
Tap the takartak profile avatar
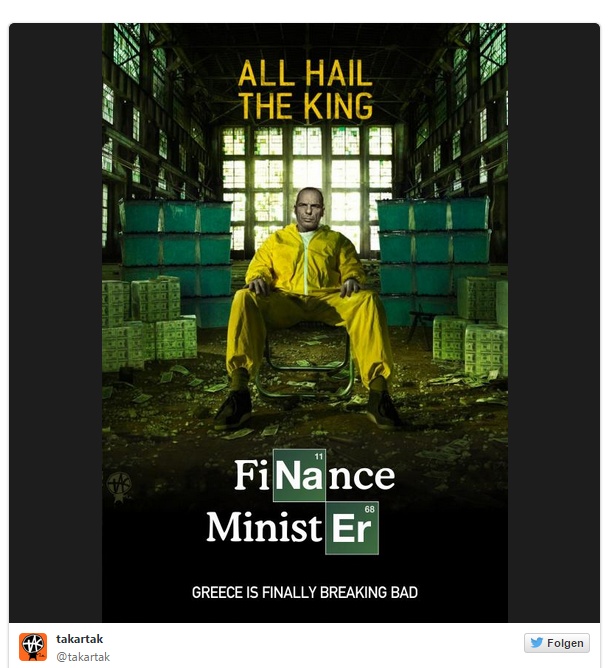pyautogui.click(x=33, y=646)
